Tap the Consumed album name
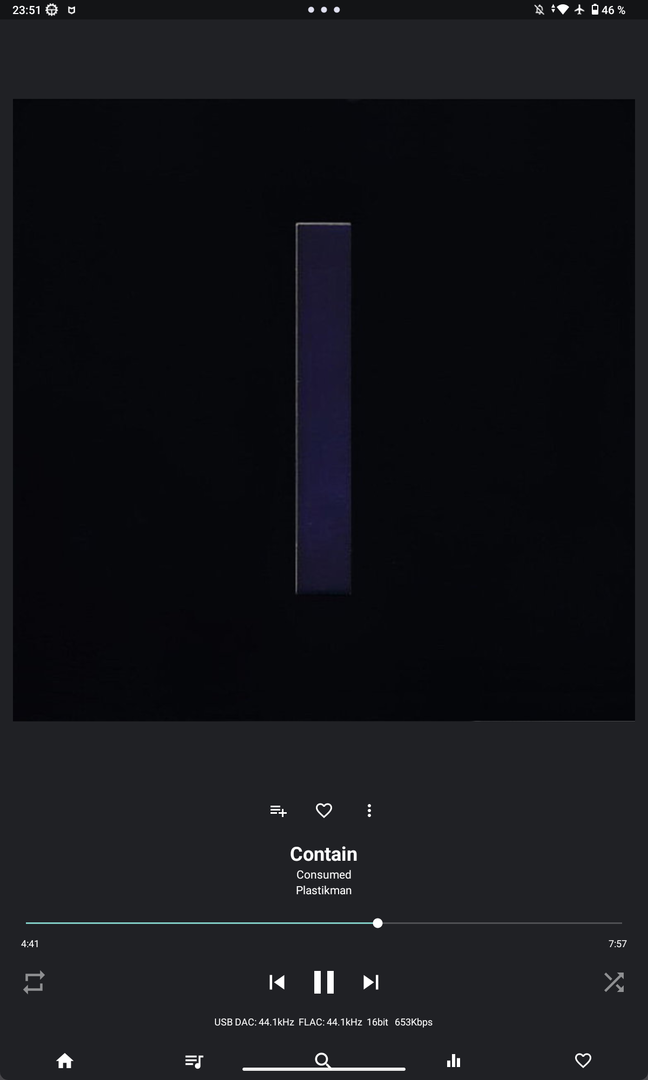The height and width of the screenshot is (1080, 648). [324, 875]
